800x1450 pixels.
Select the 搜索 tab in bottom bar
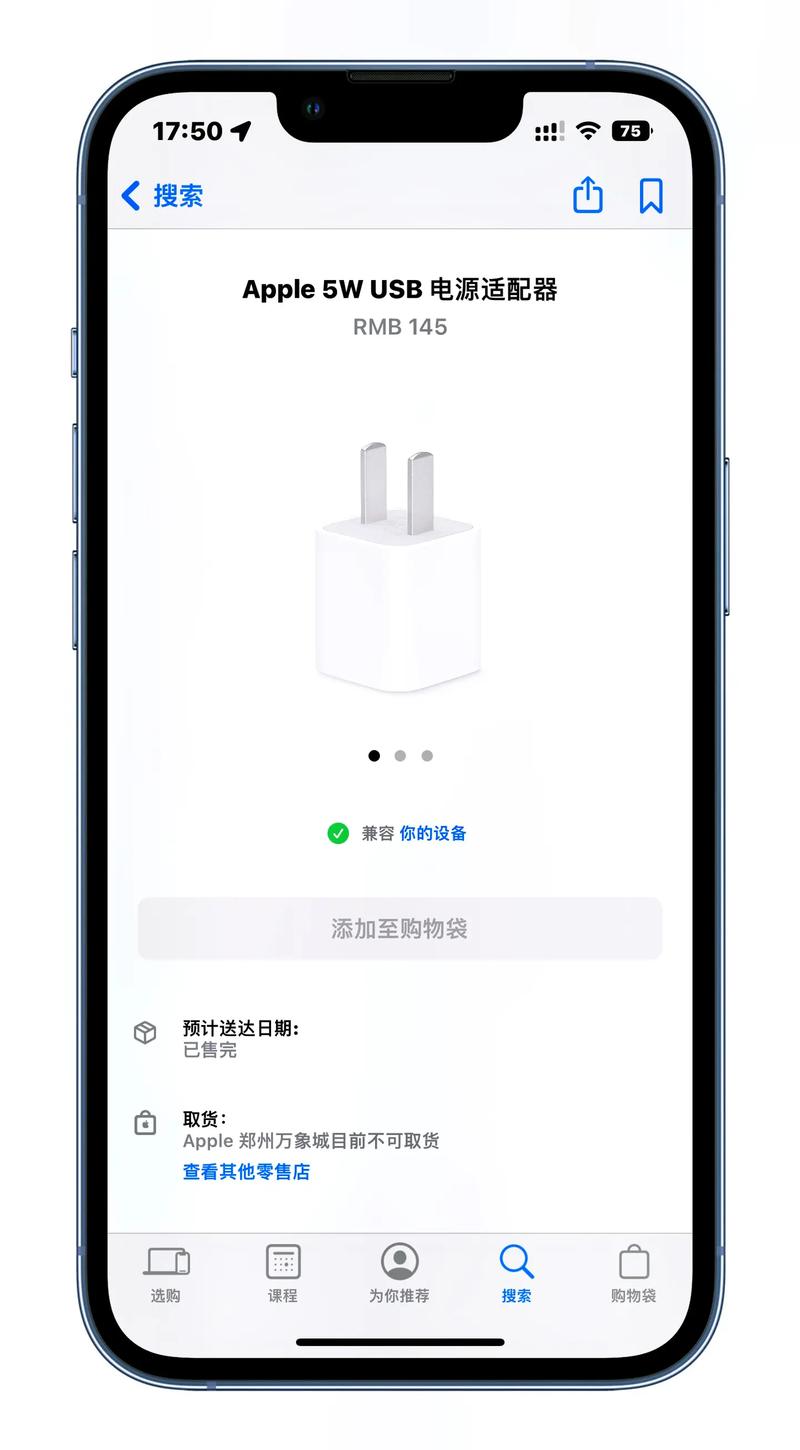516,1273
